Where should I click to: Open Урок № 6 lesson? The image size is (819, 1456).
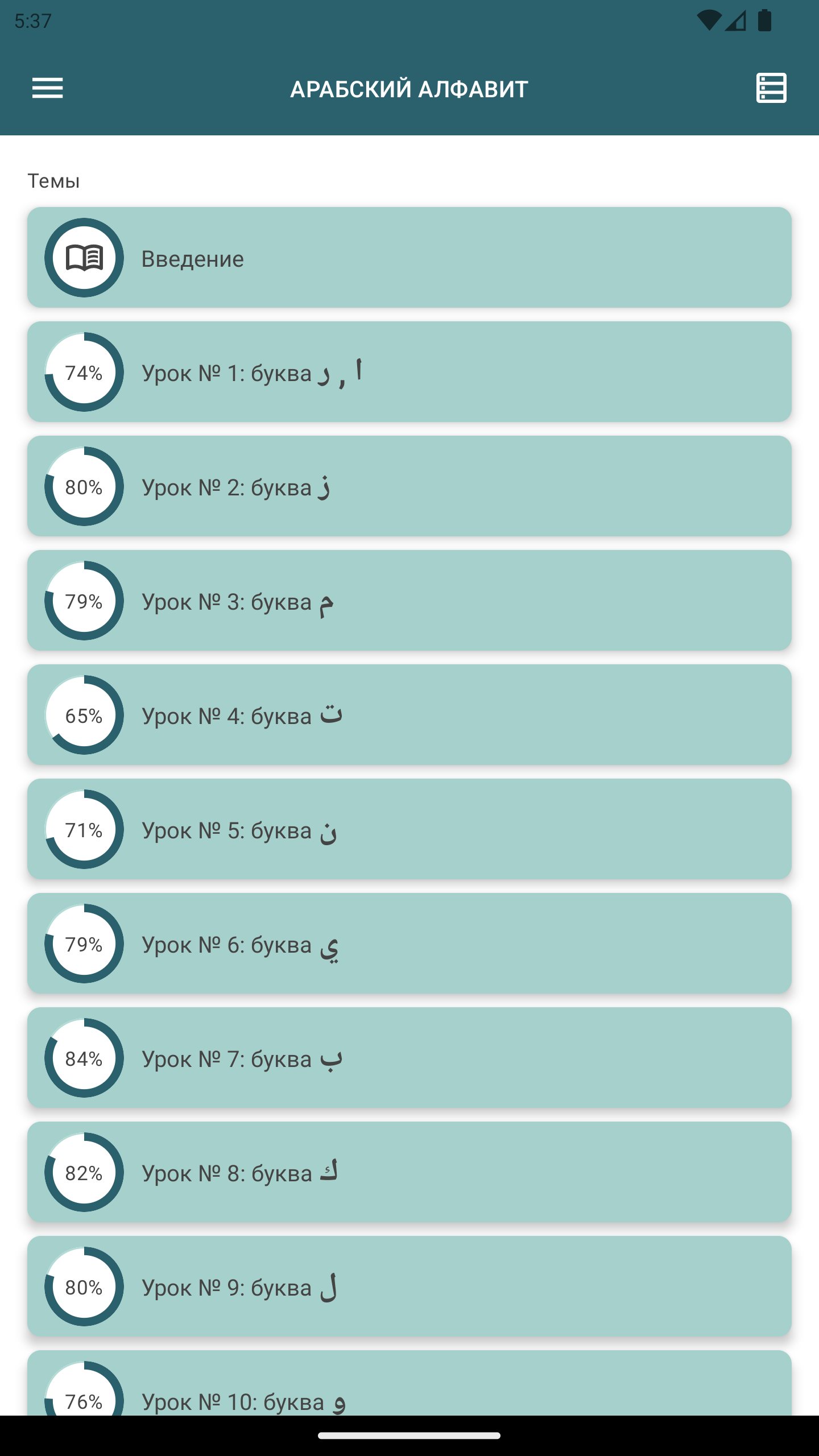coord(409,944)
